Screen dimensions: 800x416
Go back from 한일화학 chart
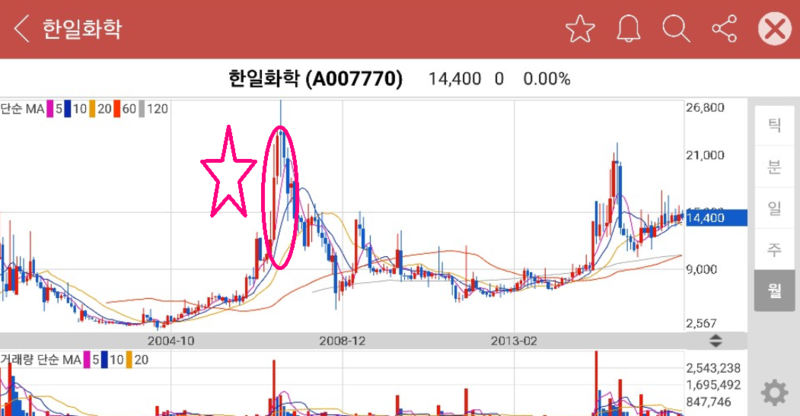point(22,28)
